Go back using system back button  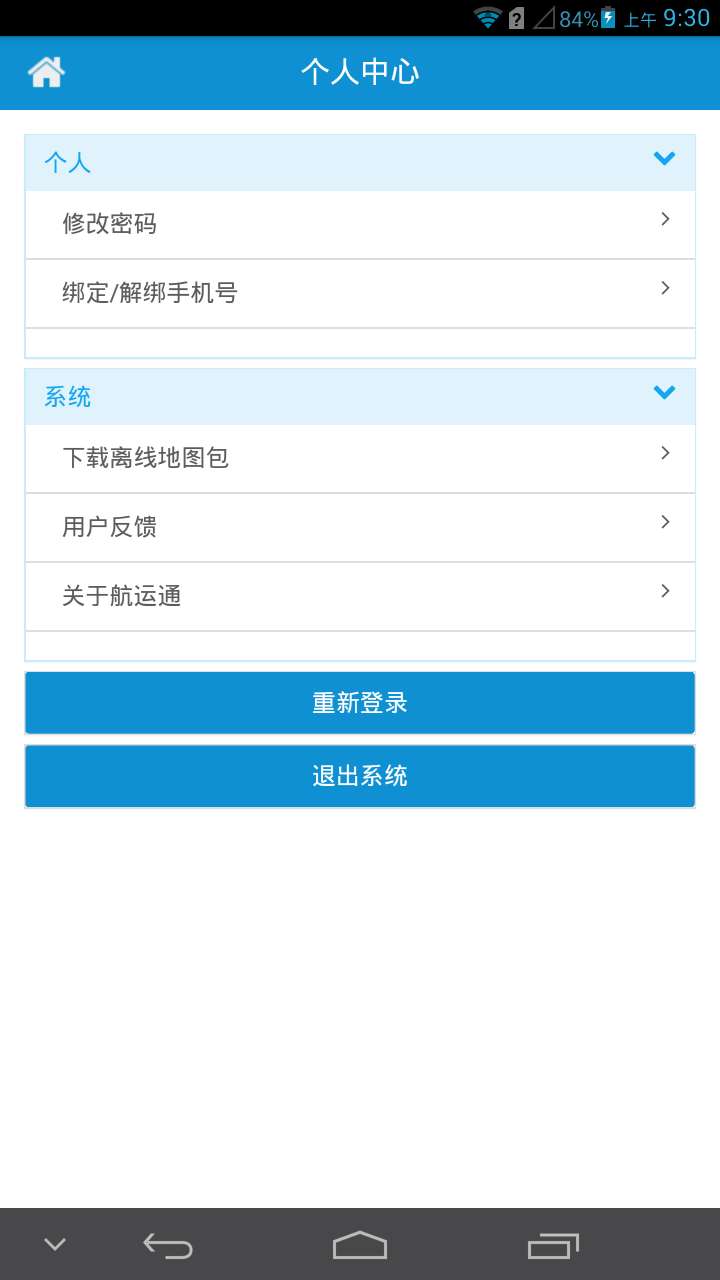click(x=168, y=1245)
